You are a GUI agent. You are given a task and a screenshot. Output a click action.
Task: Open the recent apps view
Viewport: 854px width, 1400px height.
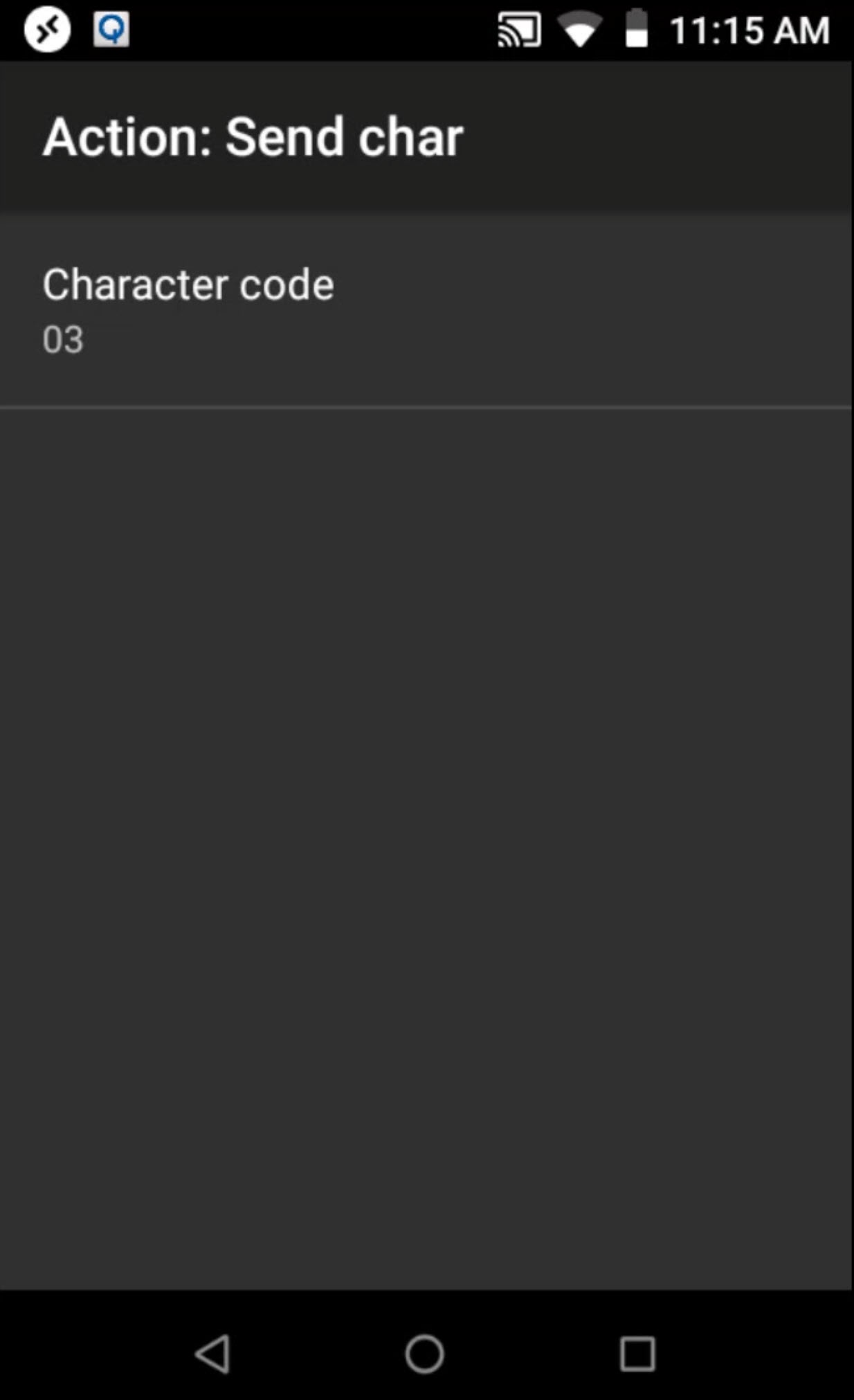pyautogui.click(x=637, y=1353)
